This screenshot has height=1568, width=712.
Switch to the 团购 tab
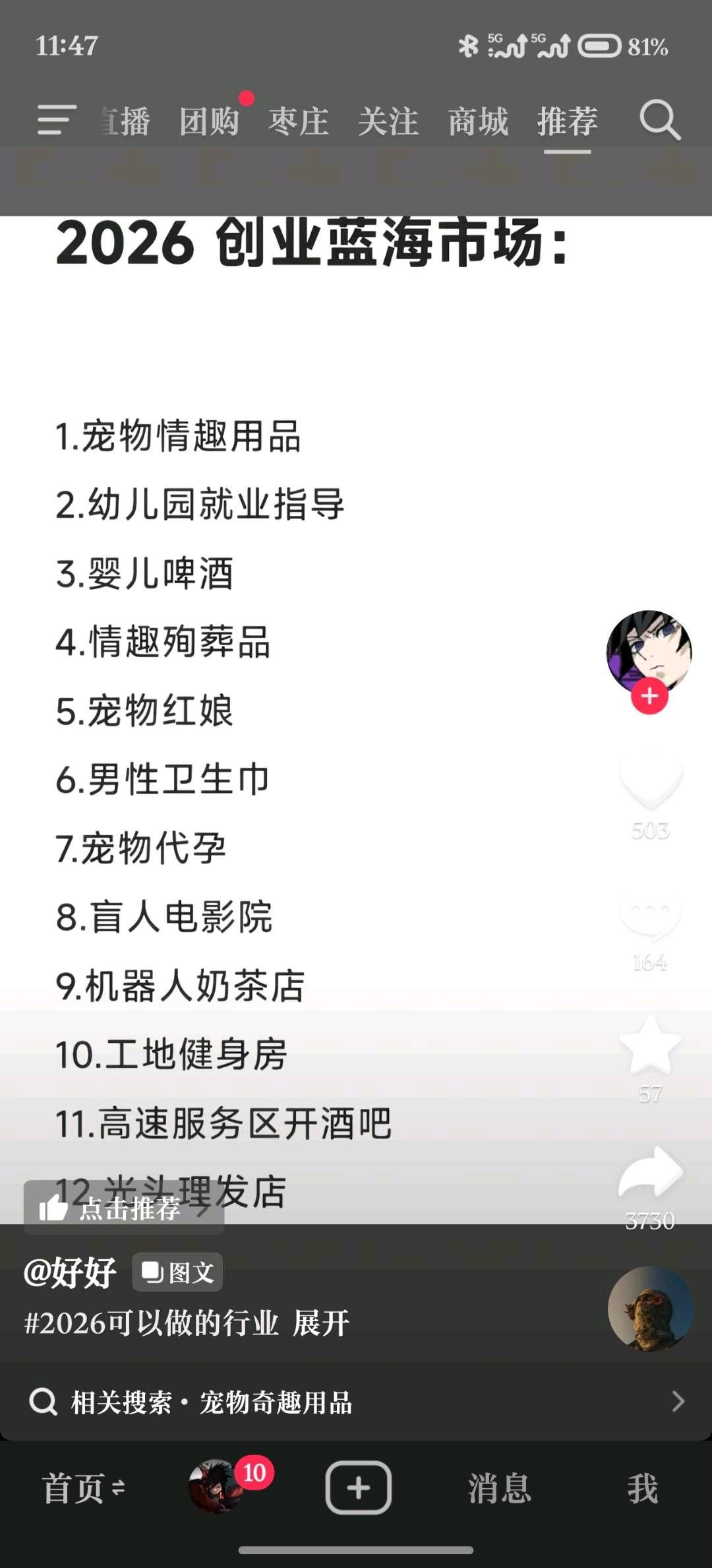click(210, 121)
